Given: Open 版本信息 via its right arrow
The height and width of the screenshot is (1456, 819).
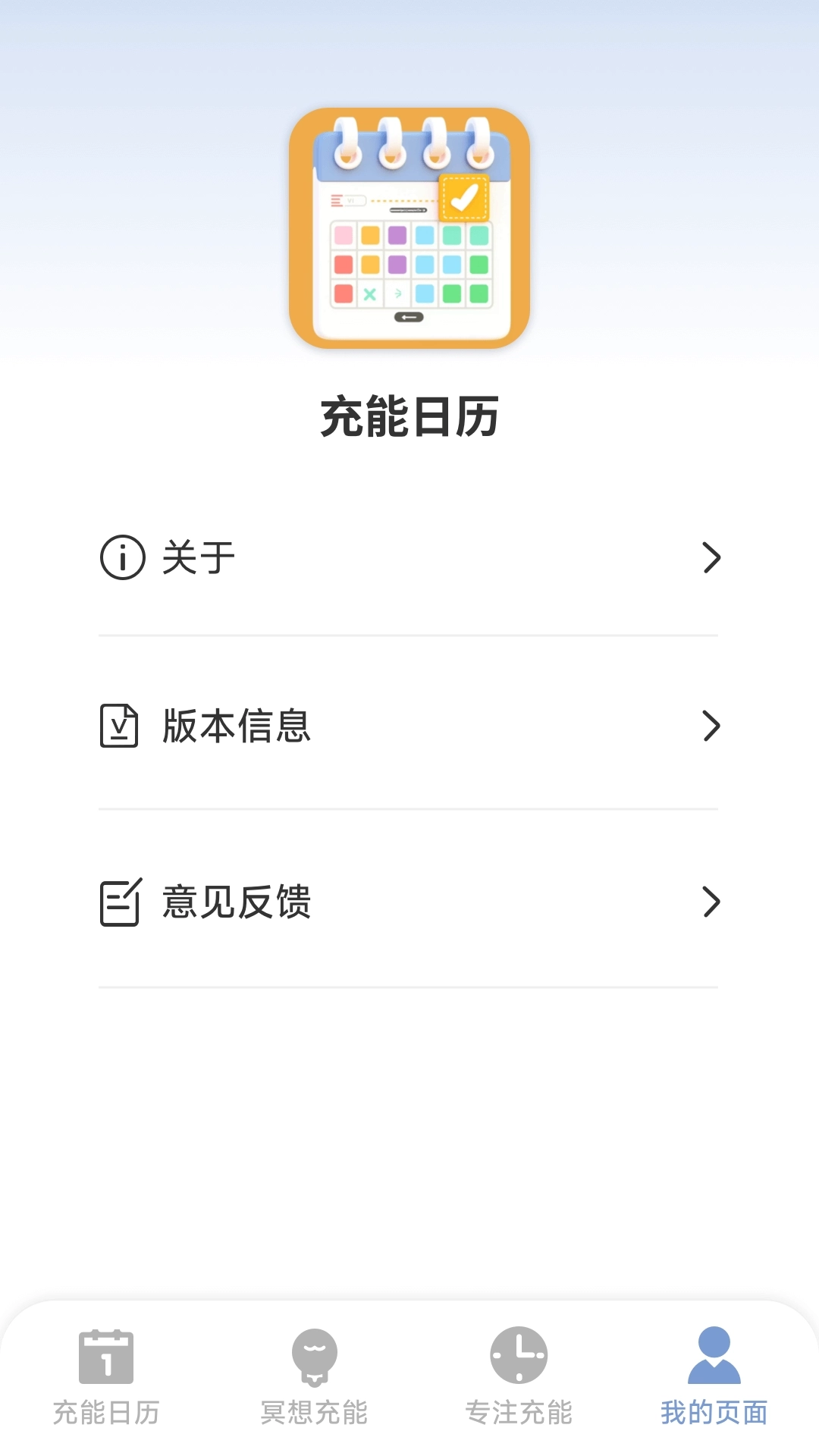Looking at the screenshot, I should coord(711,726).
